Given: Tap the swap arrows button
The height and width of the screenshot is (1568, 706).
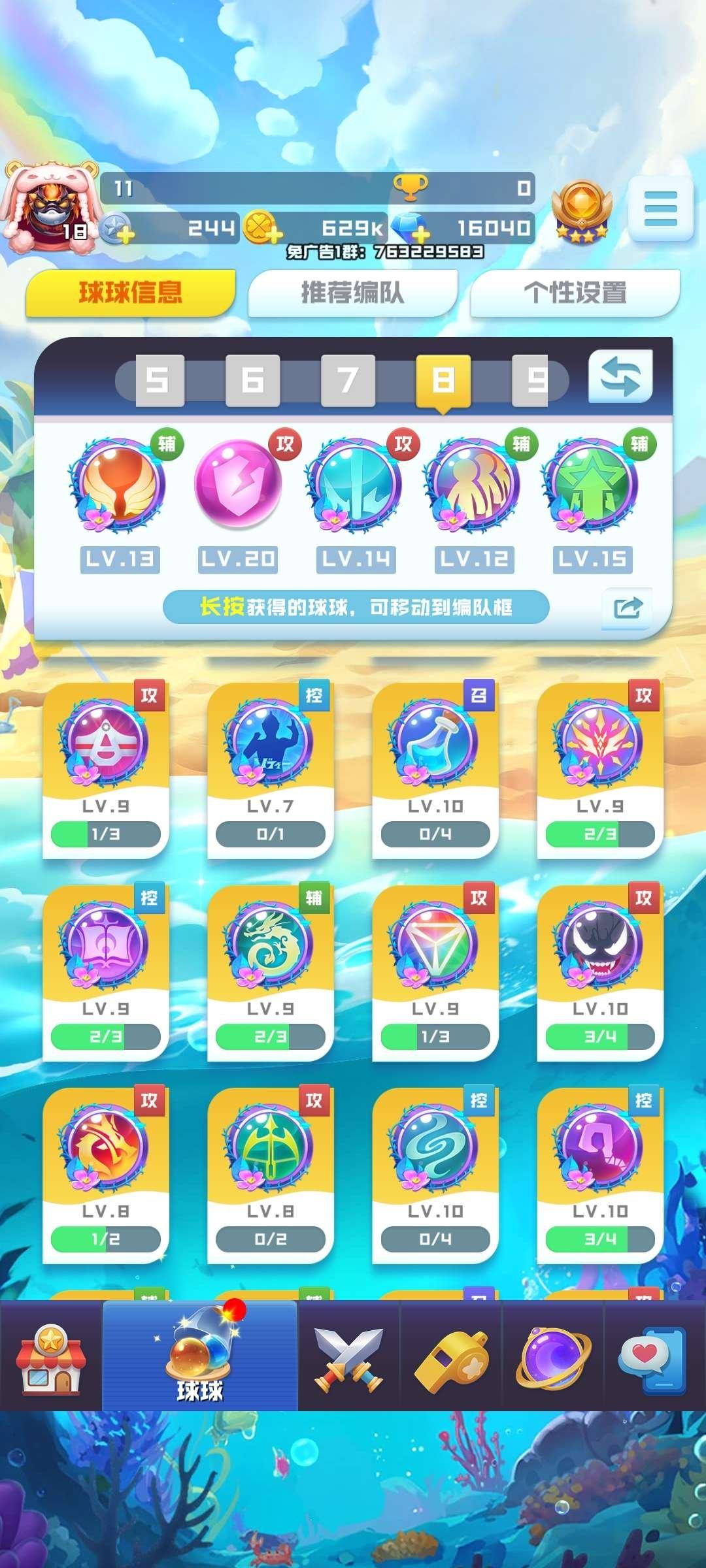Looking at the screenshot, I should [x=620, y=377].
